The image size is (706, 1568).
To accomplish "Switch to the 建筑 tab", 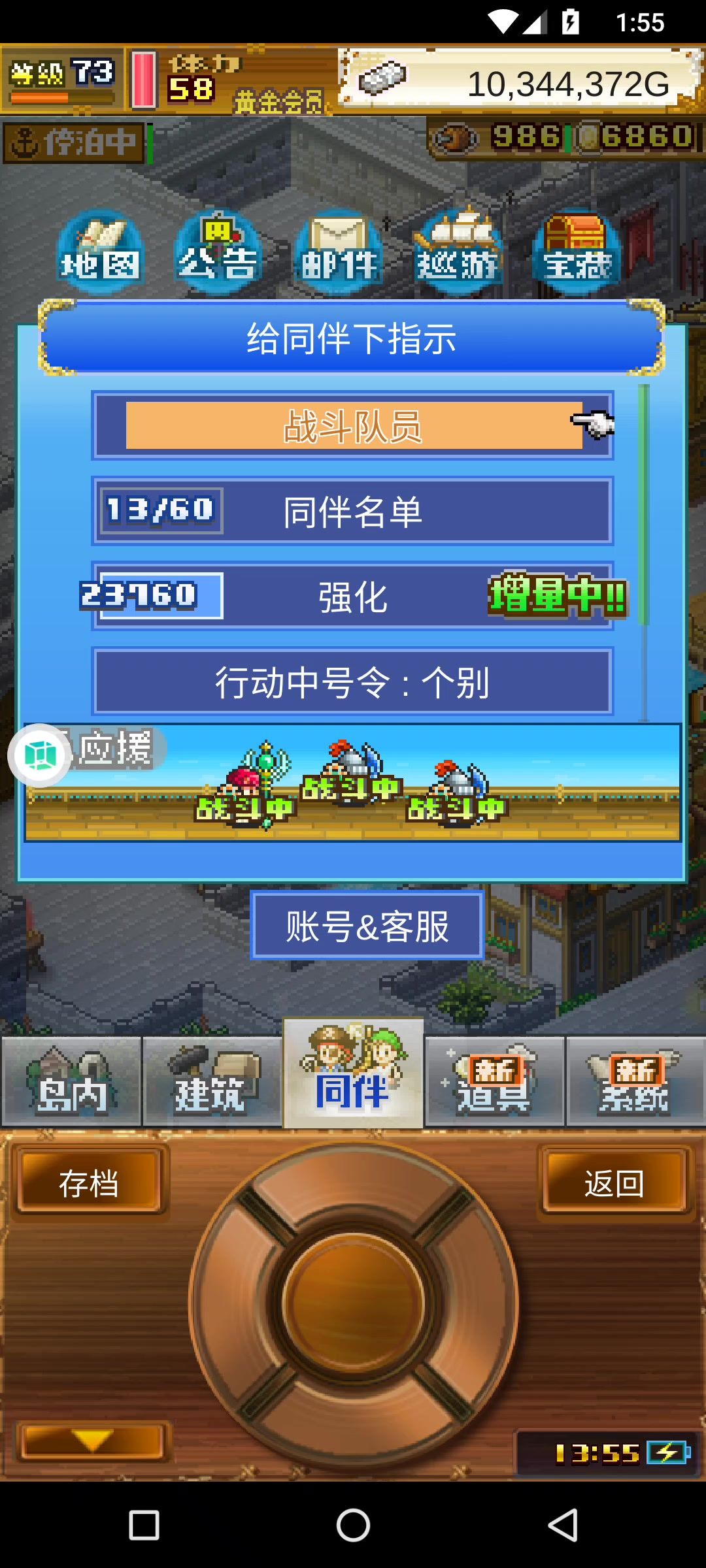I will click(x=212, y=1081).
